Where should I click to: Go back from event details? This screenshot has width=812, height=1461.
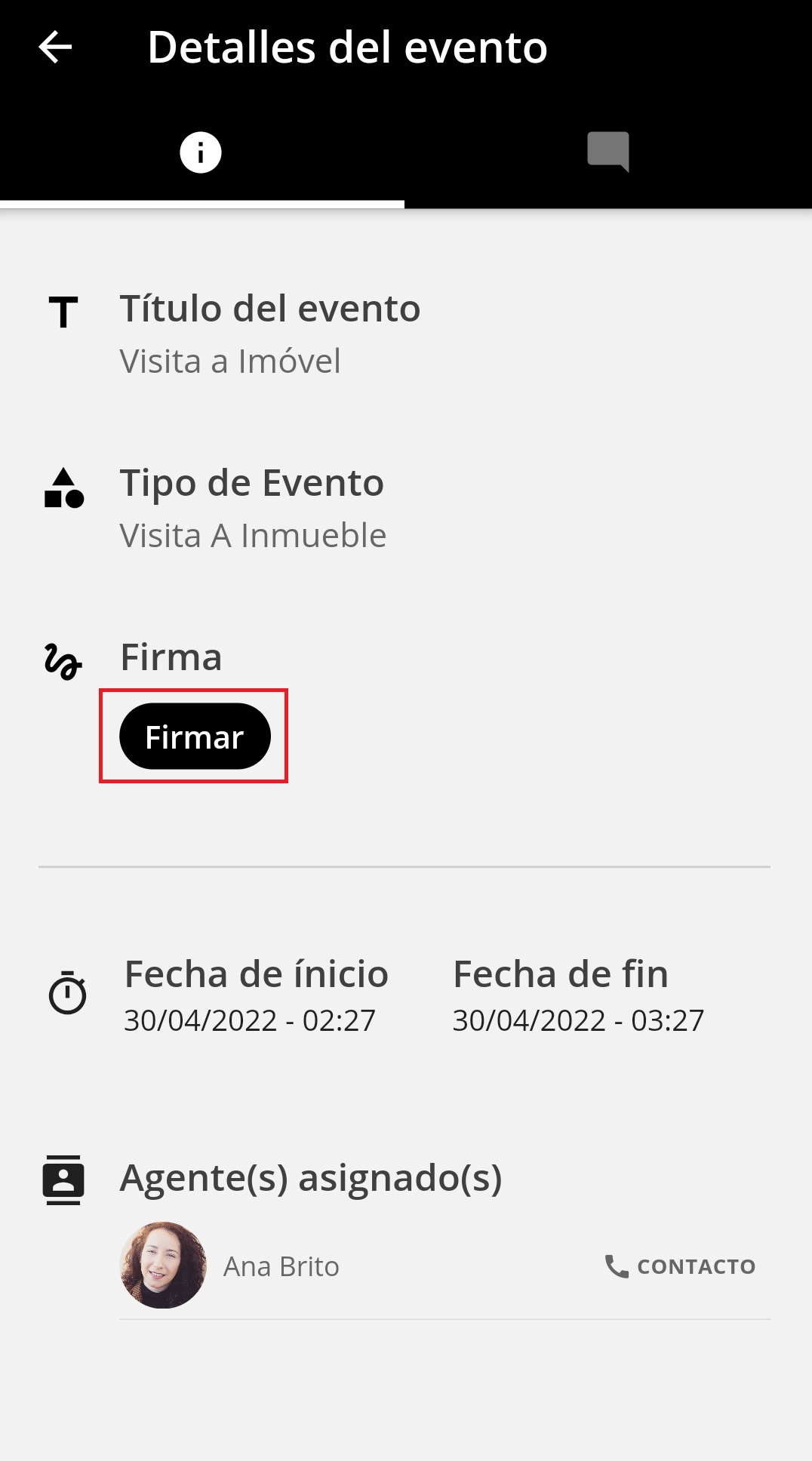[x=55, y=48]
